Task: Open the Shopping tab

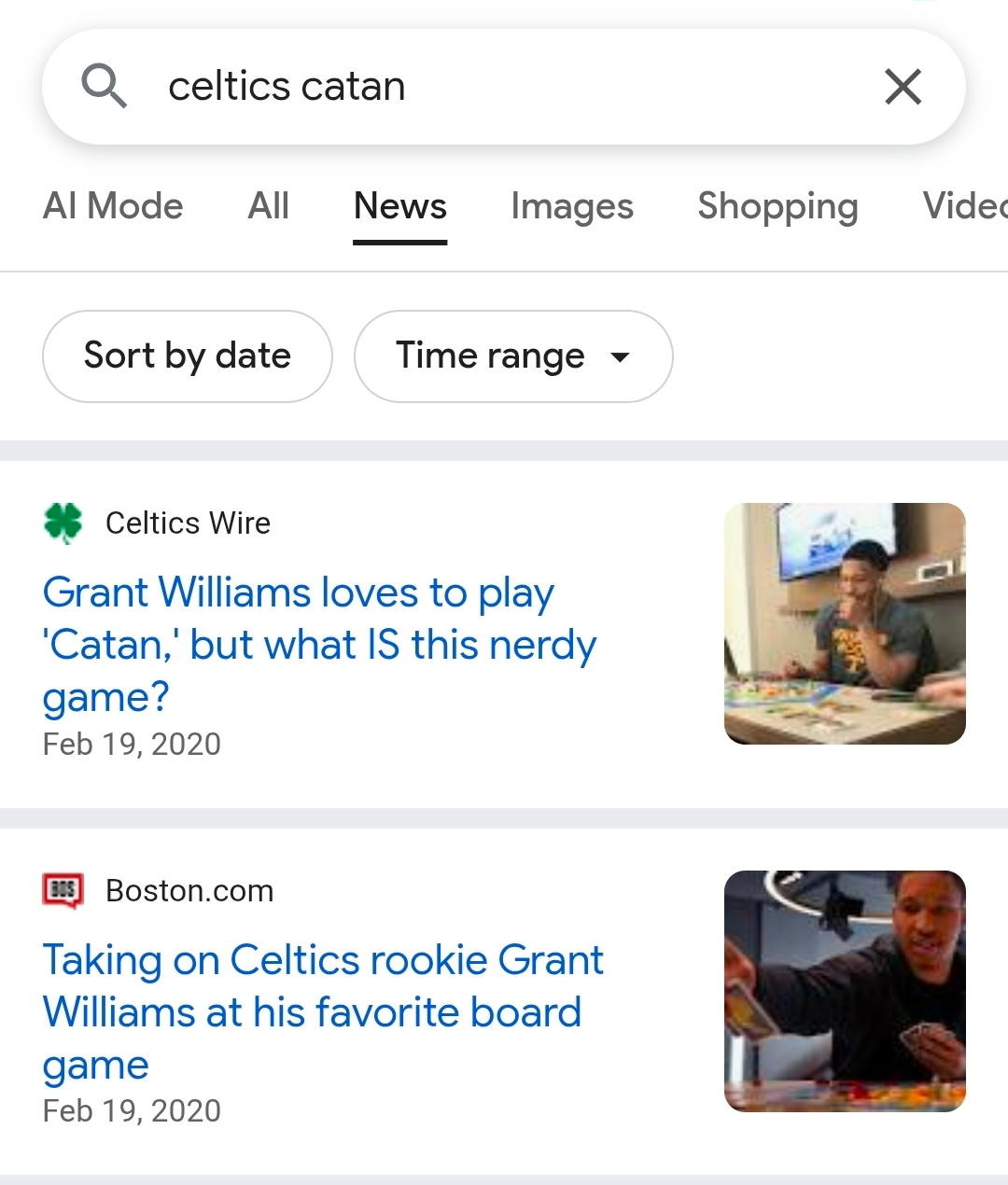Action: point(777,206)
